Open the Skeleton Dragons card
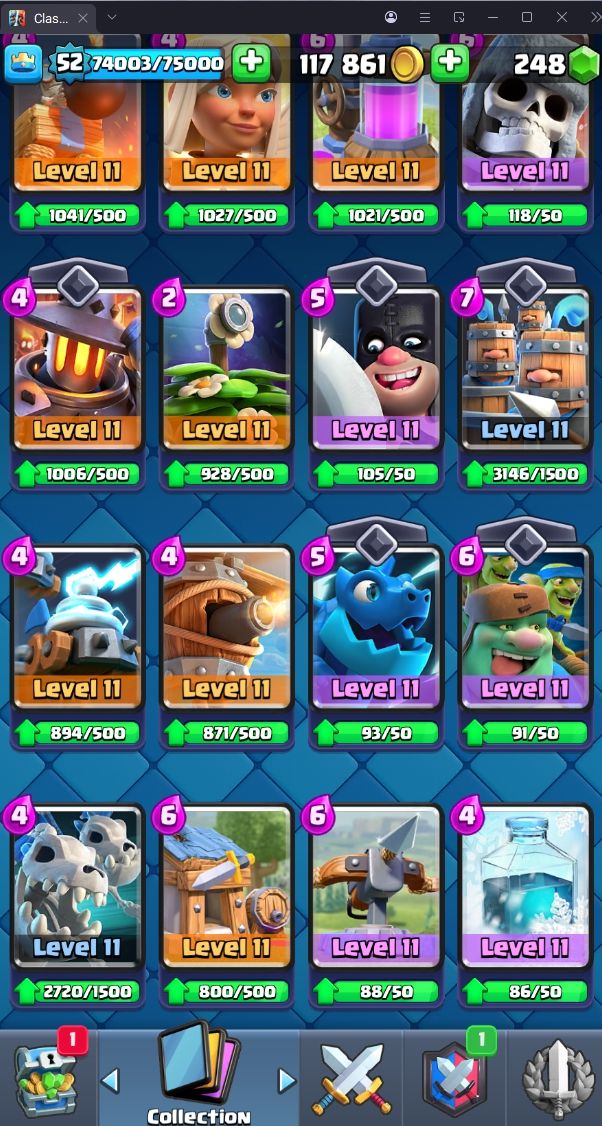The width and height of the screenshot is (602, 1126). point(77,887)
